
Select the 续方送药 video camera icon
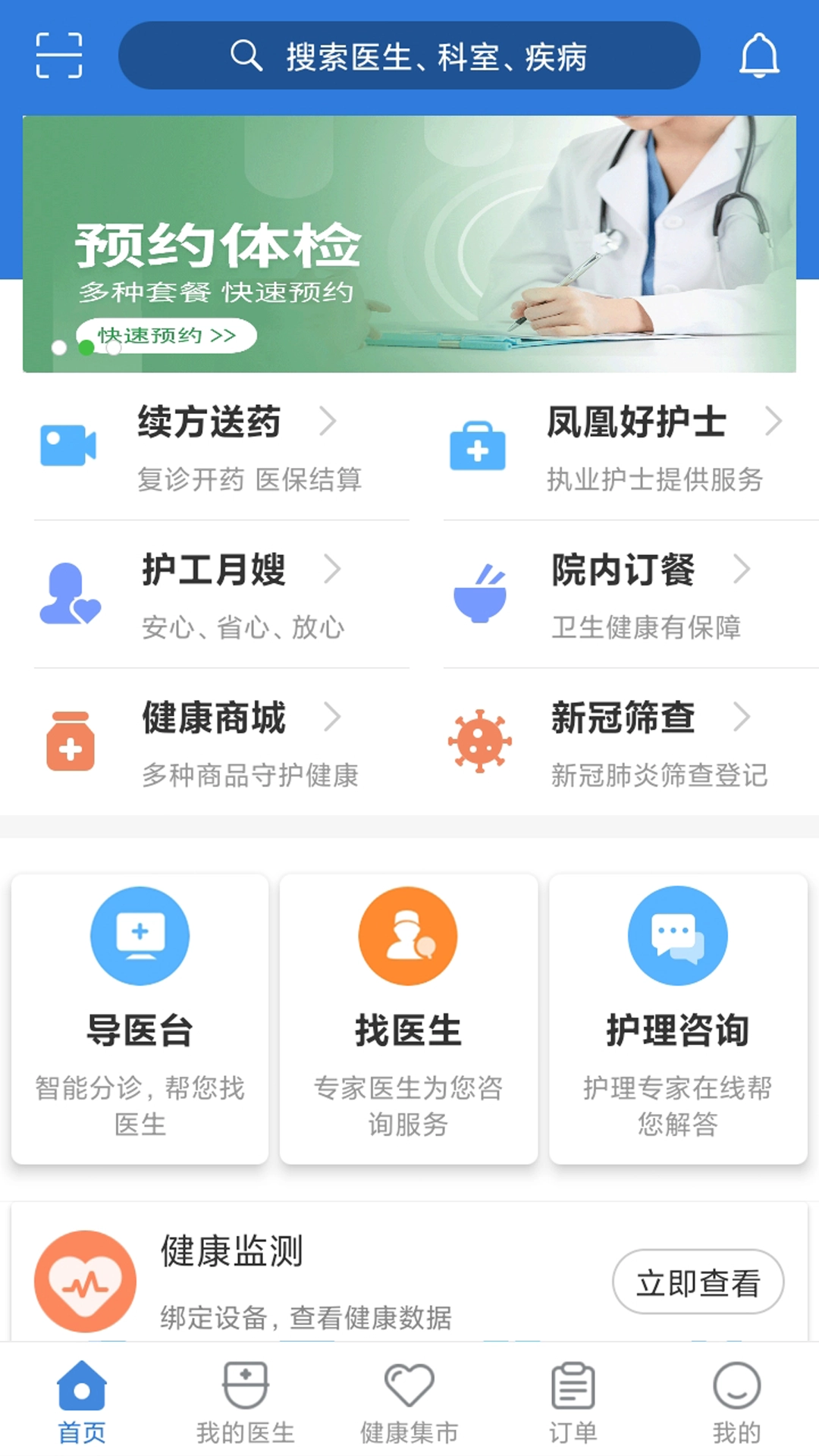tap(68, 447)
